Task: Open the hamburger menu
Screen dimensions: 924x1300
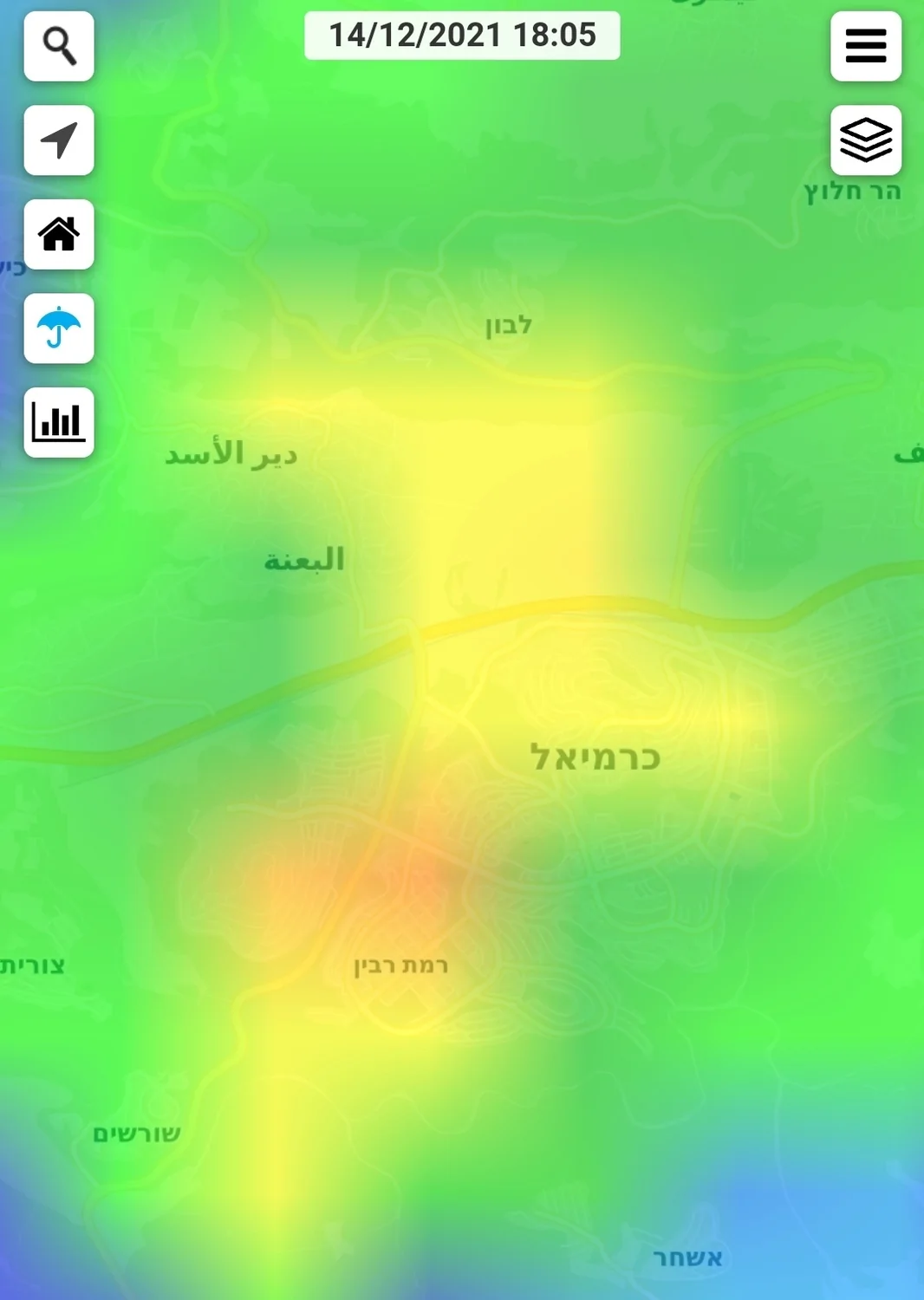Action: (x=865, y=46)
